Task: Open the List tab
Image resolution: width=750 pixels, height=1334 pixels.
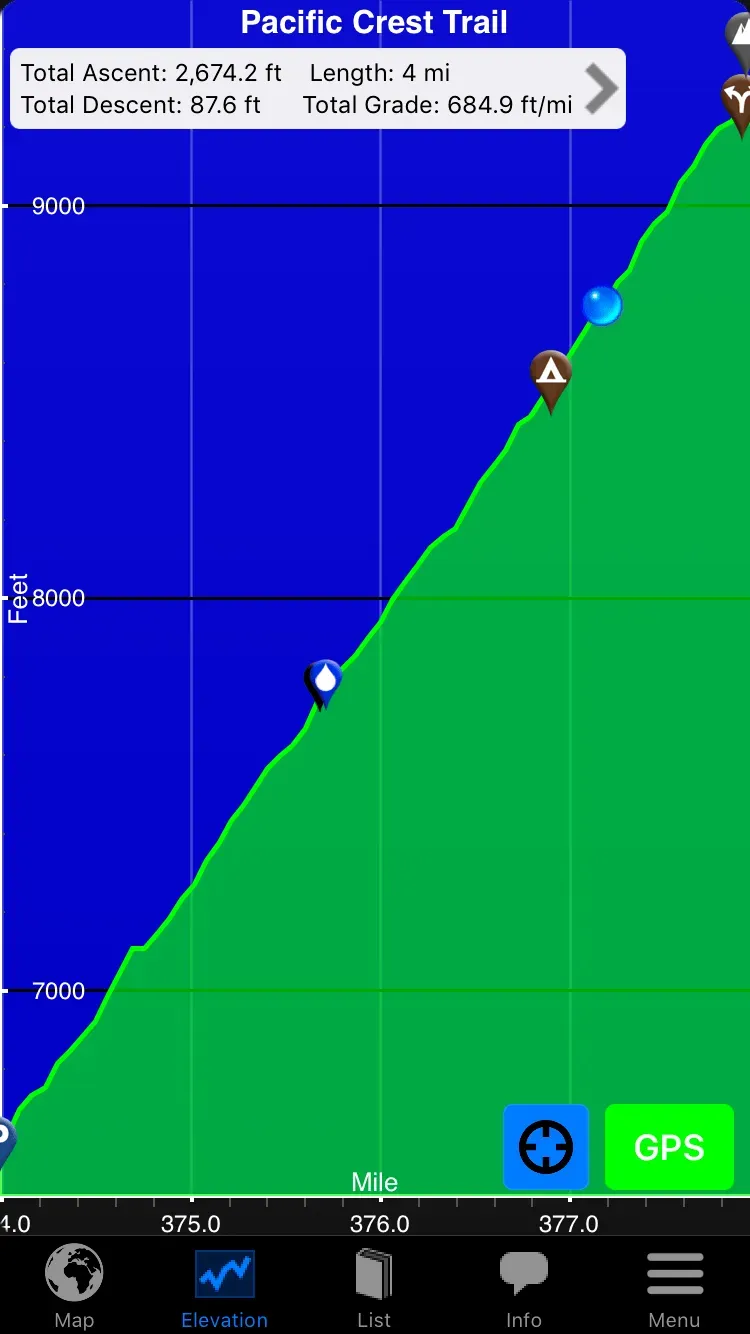Action: [x=374, y=1287]
